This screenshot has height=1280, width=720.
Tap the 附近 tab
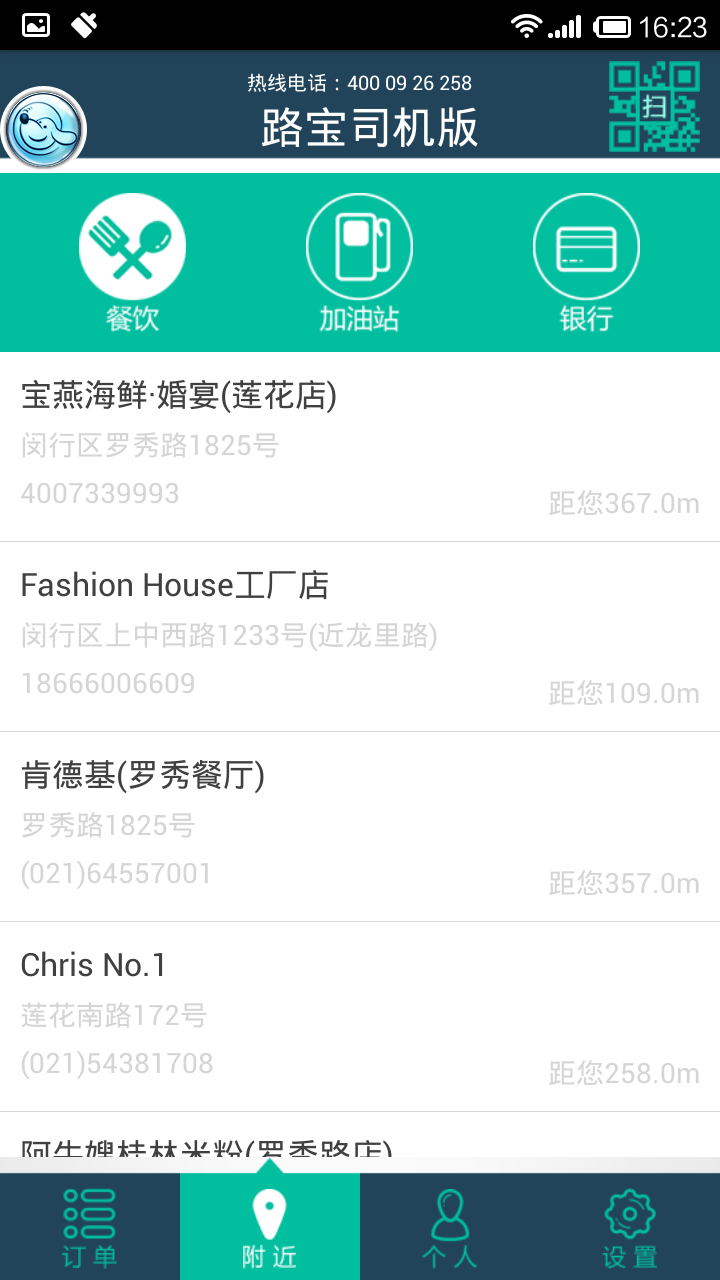click(x=270, y=1227)
